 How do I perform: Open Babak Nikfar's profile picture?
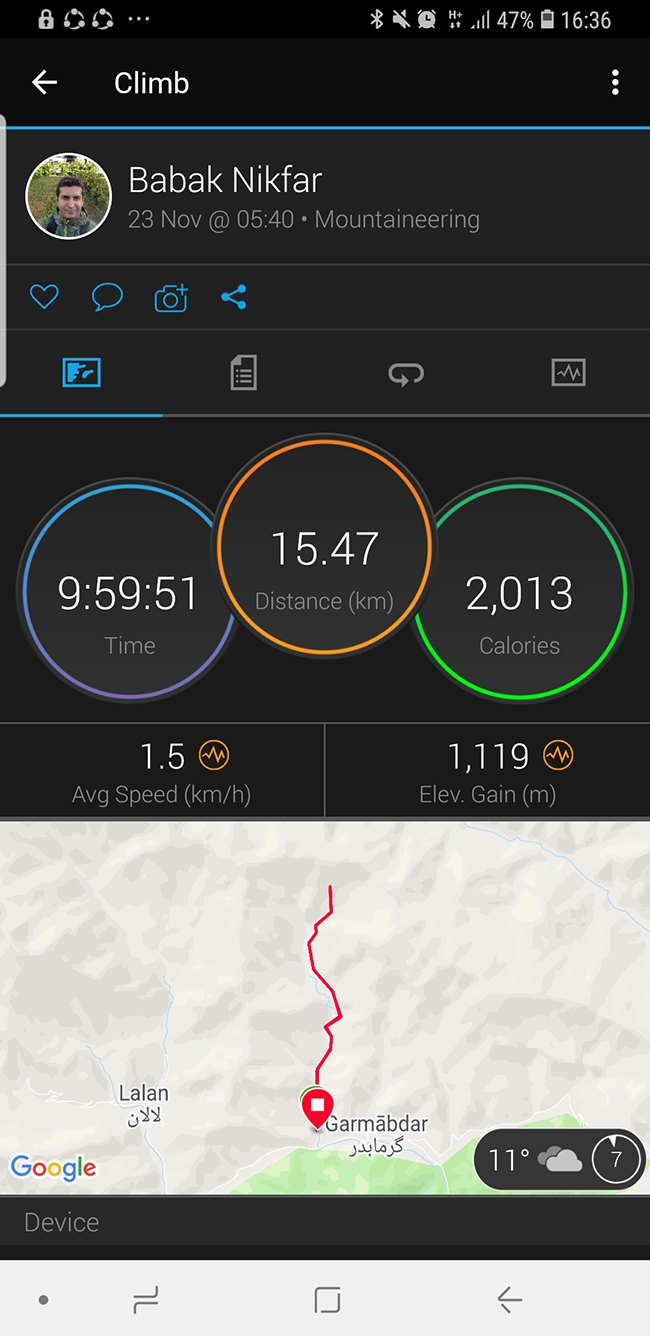point(68,197)
